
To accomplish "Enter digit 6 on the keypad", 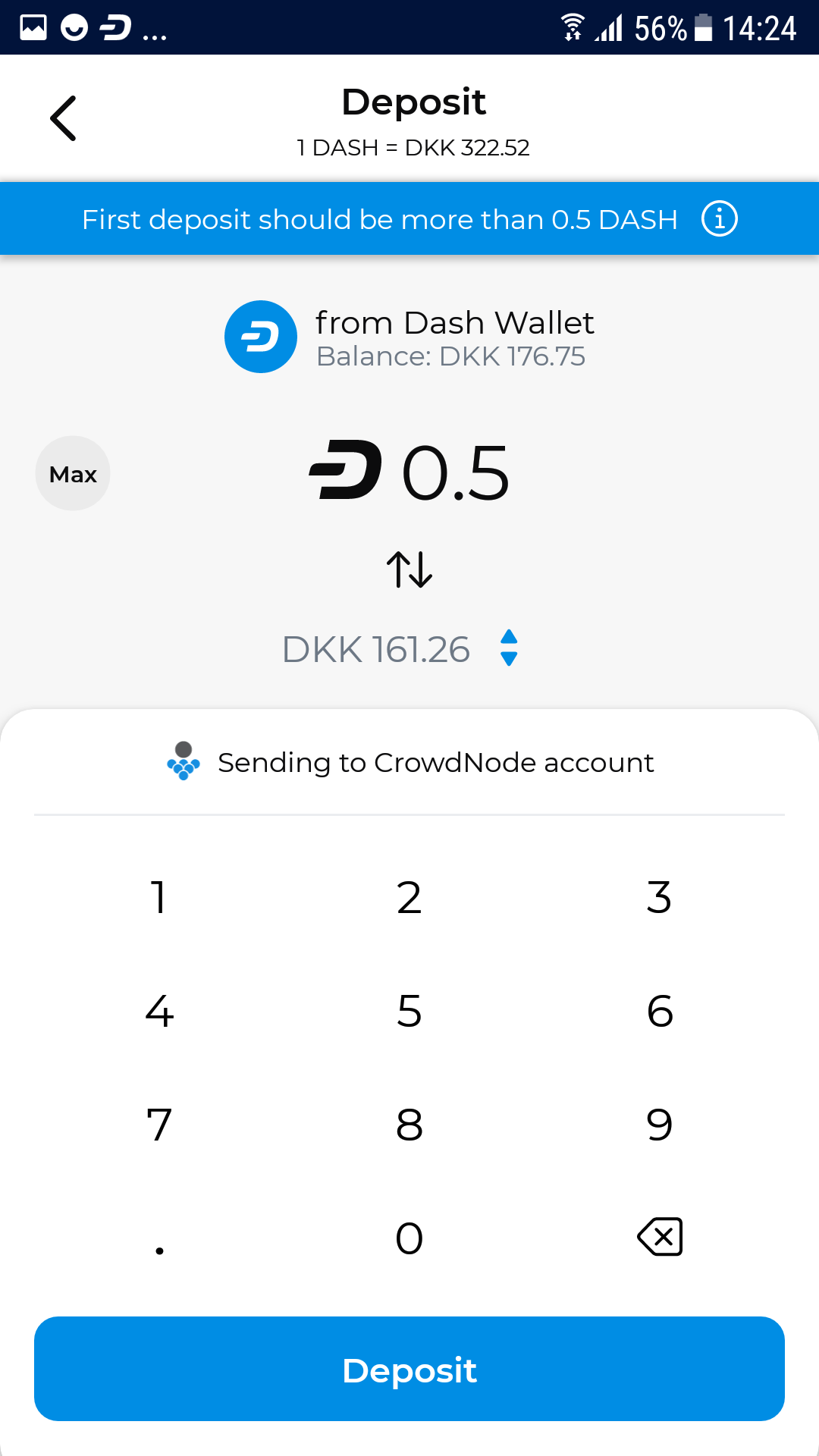I will pyautogui.click(x=660, y=1011).
